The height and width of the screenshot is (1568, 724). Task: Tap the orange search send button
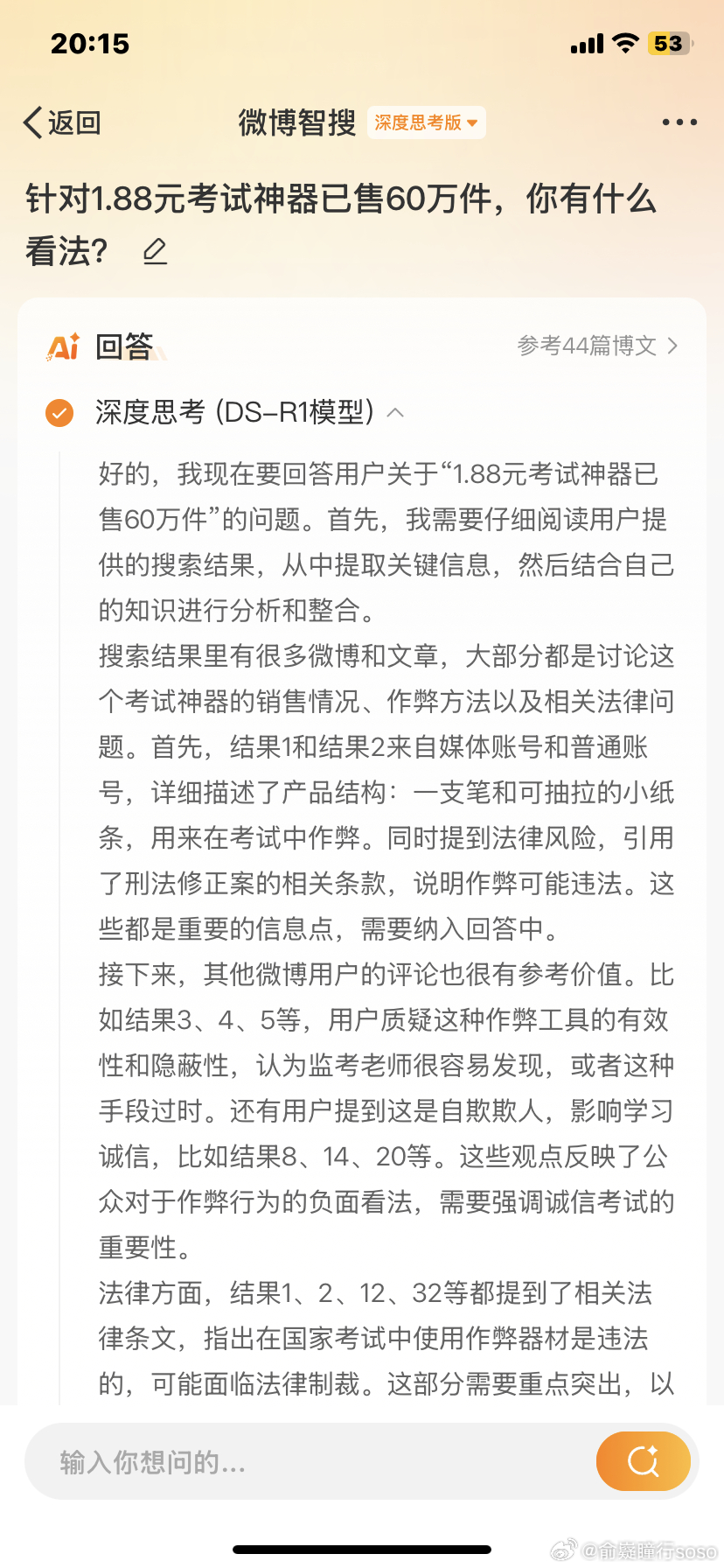tap(644, 1461)
